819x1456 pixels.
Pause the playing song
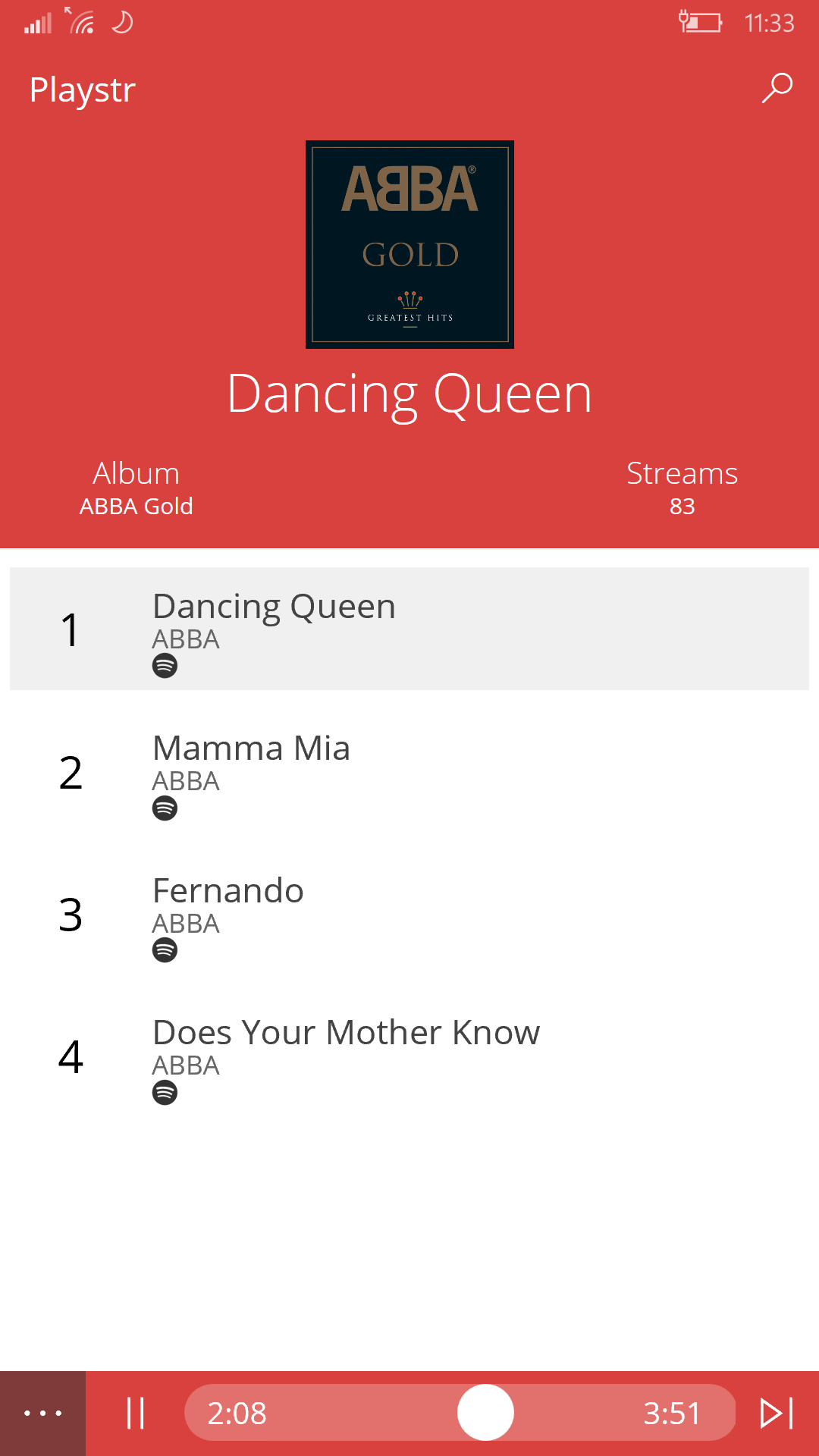(136, 1414)
